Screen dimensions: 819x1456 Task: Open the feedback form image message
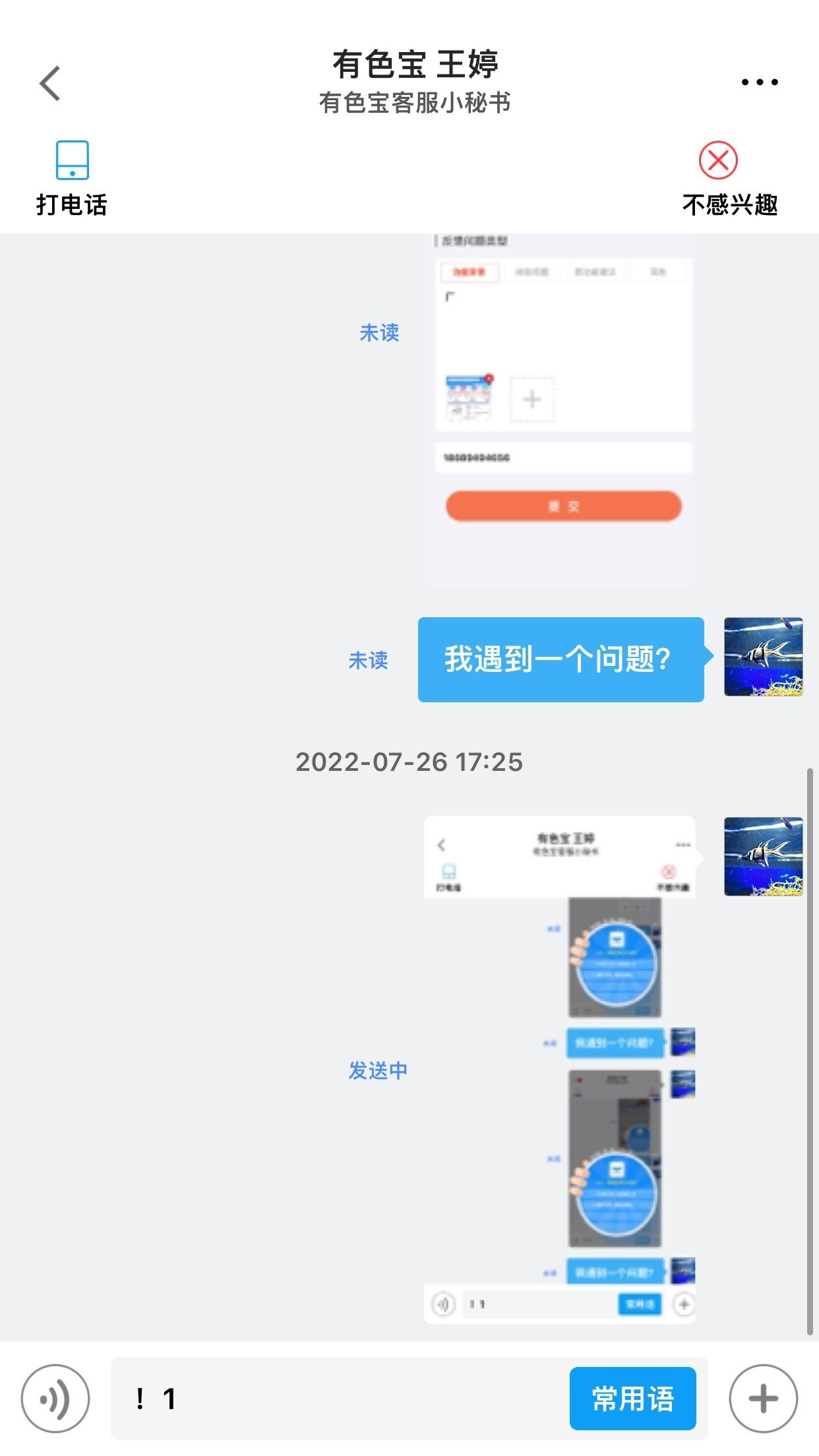559,409
